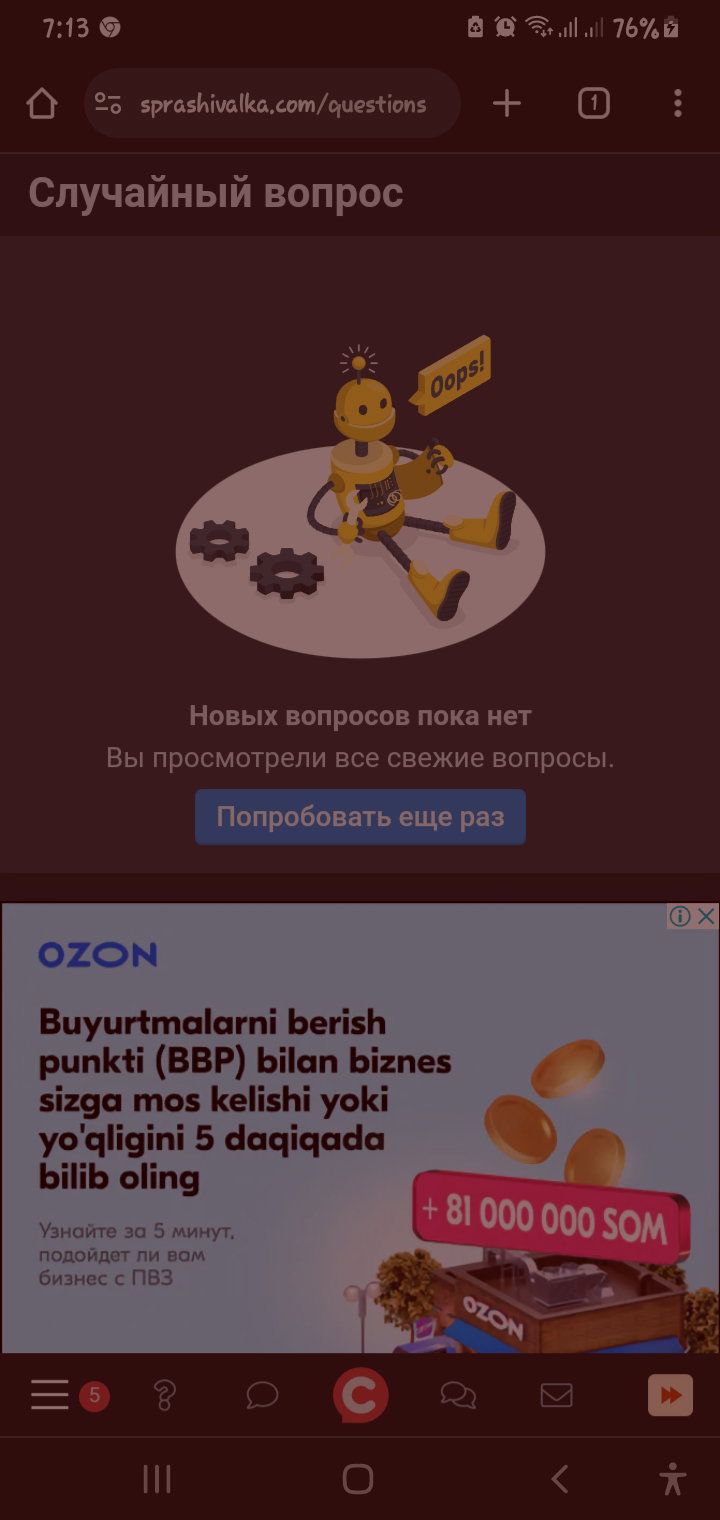Close the Ozon ad banner
This screenshot has width=720, height=1520.
(706, 916)
